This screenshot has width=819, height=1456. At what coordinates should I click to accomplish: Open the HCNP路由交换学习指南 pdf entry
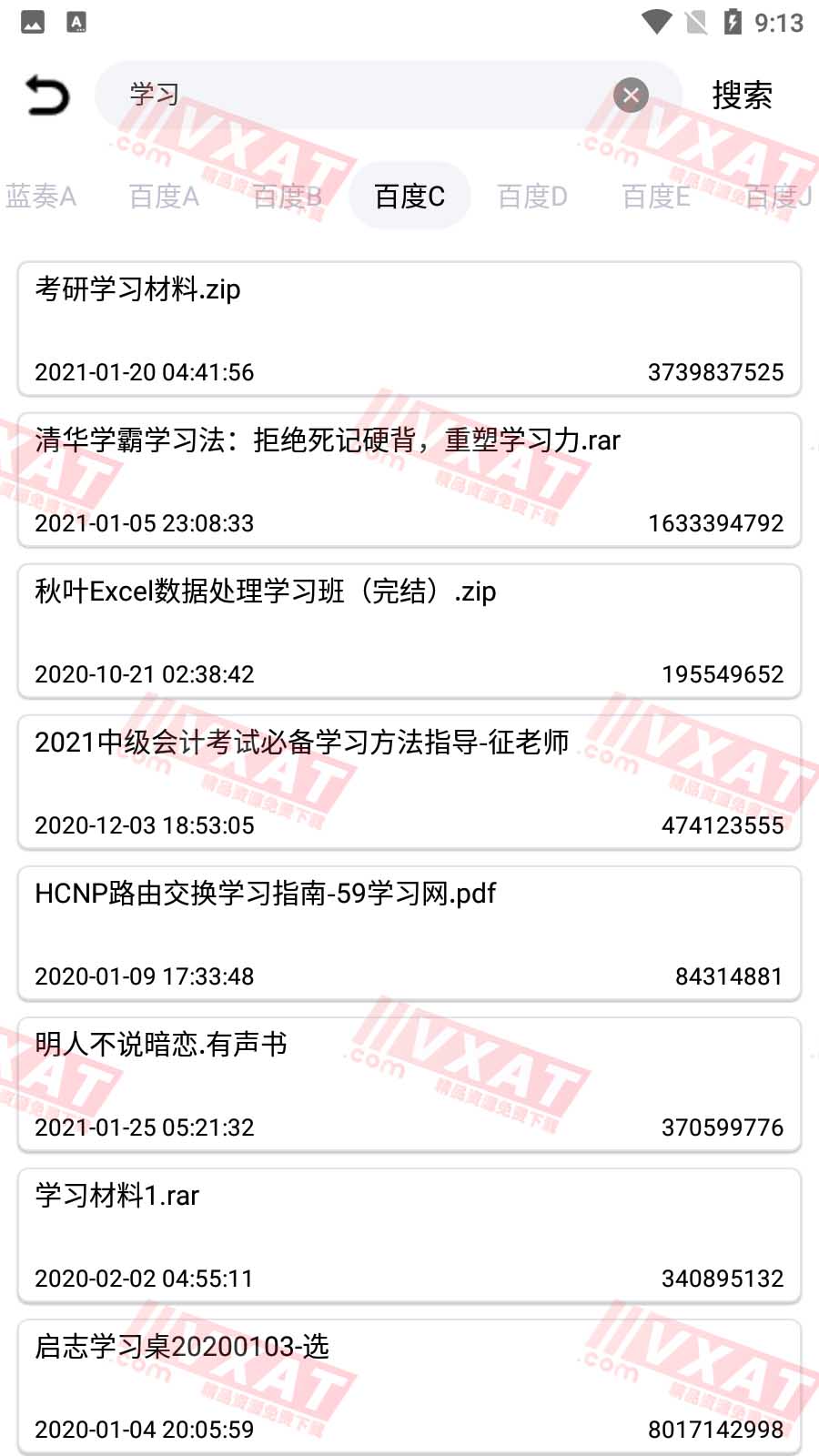pos(409,933)
